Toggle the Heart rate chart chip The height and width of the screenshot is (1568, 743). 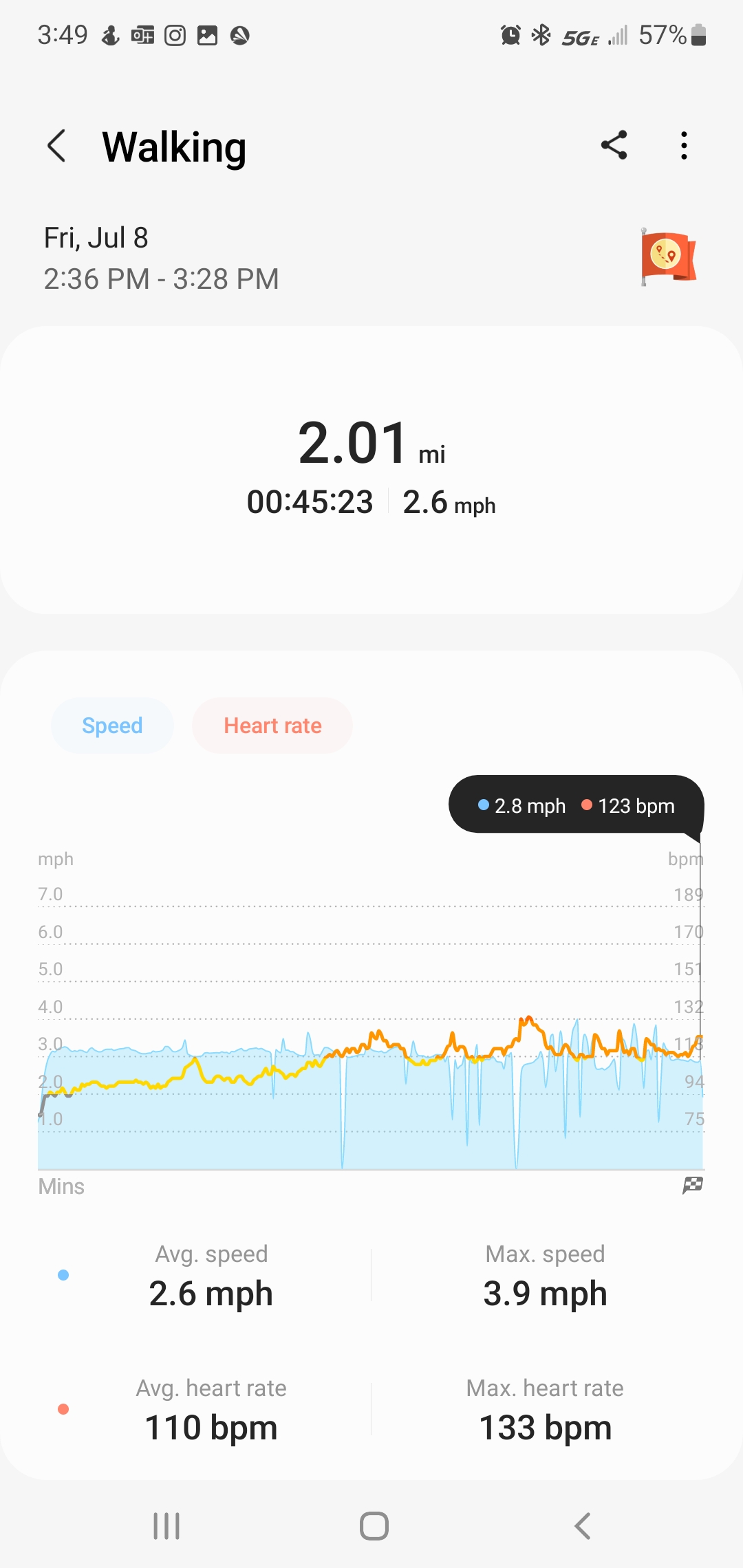pyautogui.click(x=272, y=726)
